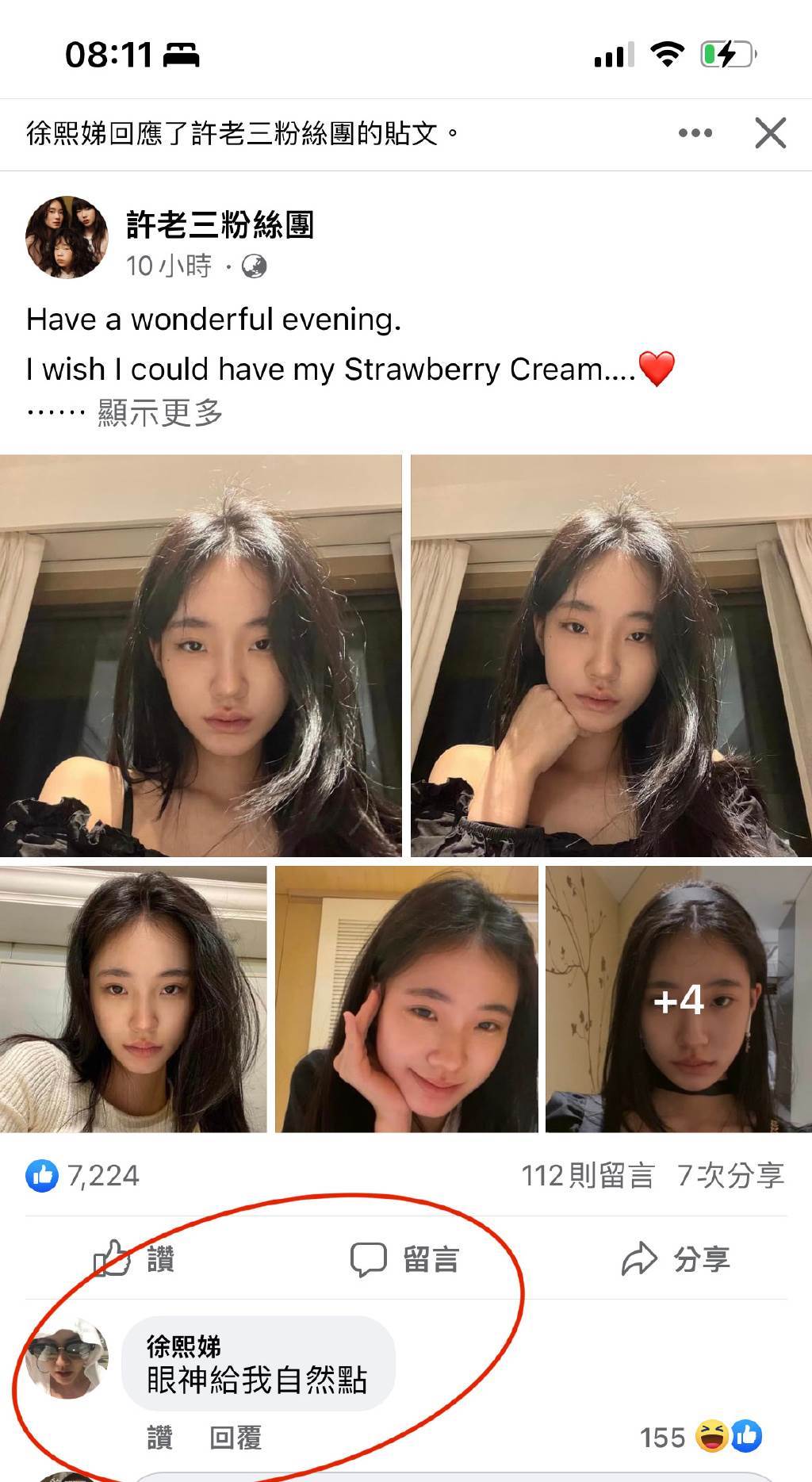Open the first large selfie photo

[x=201, y=655]
